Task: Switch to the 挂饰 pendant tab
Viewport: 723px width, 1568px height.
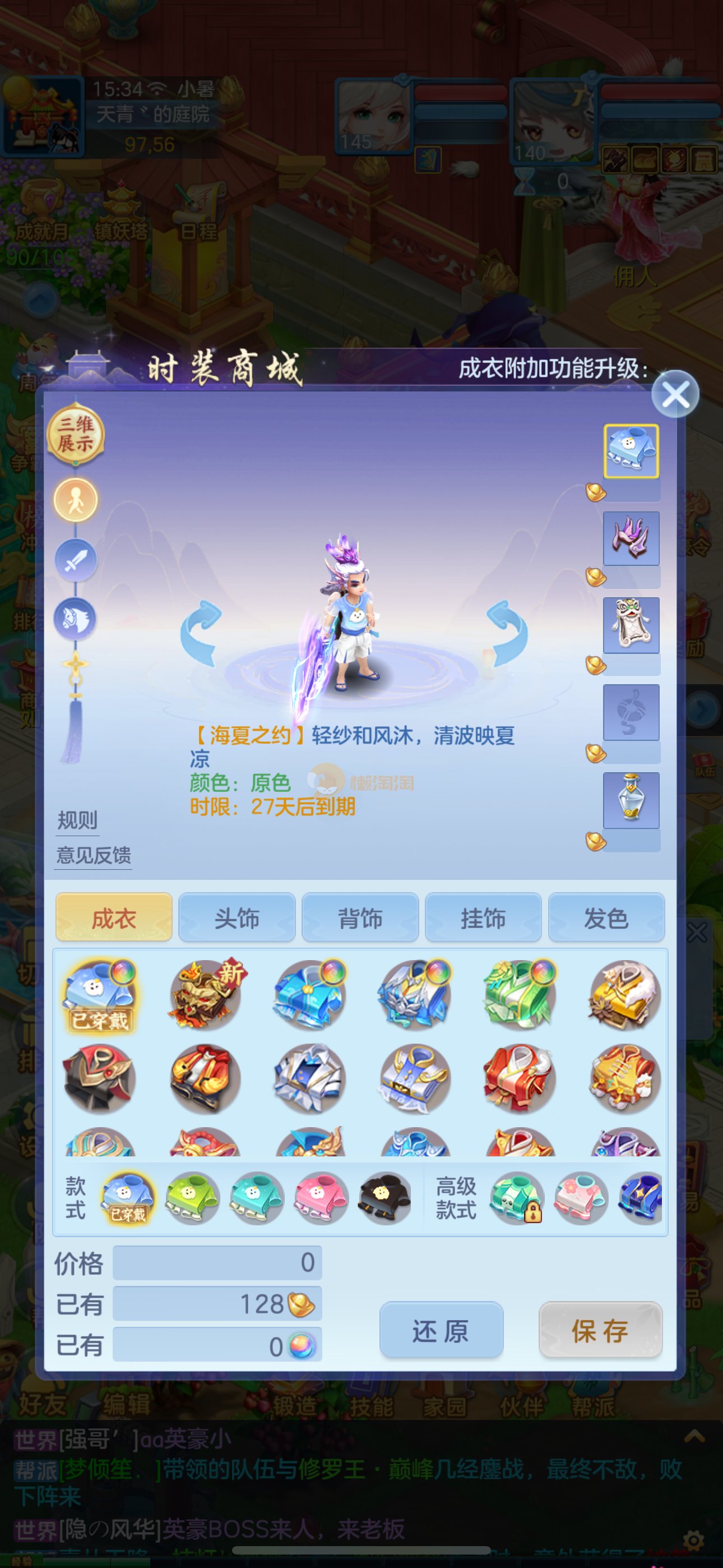Action: (483, 918)
